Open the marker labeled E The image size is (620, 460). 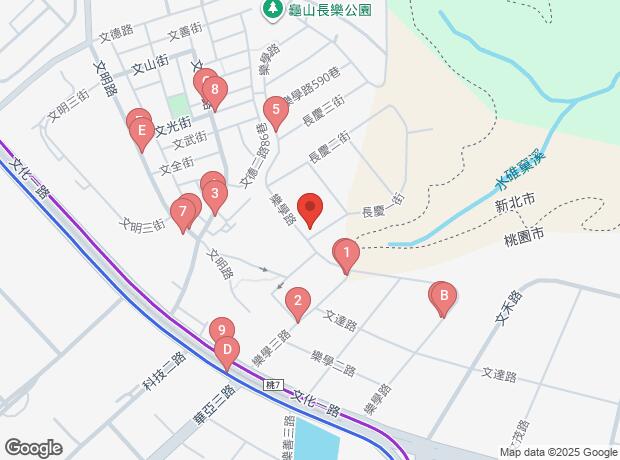point(143,131)
